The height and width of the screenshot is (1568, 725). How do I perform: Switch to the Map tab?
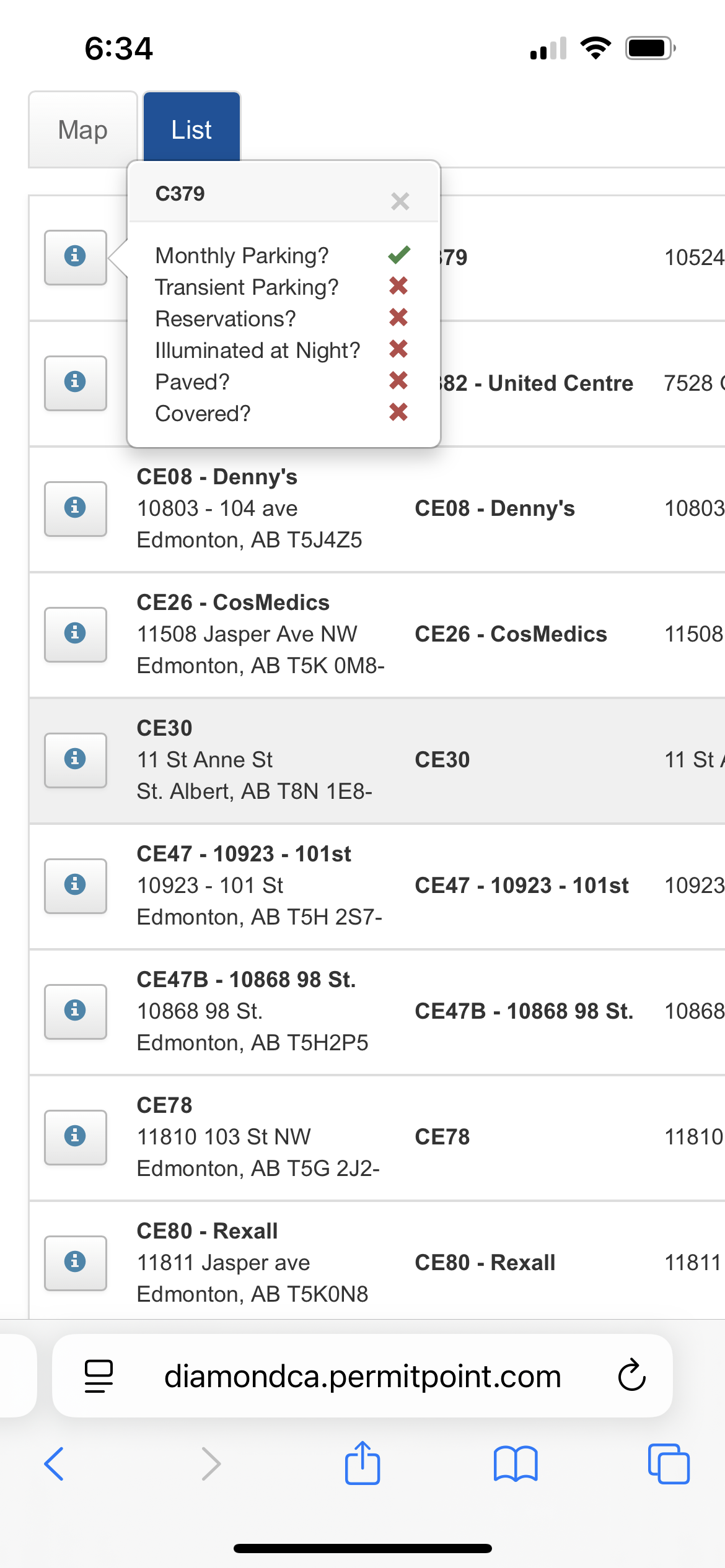(82, 130)
